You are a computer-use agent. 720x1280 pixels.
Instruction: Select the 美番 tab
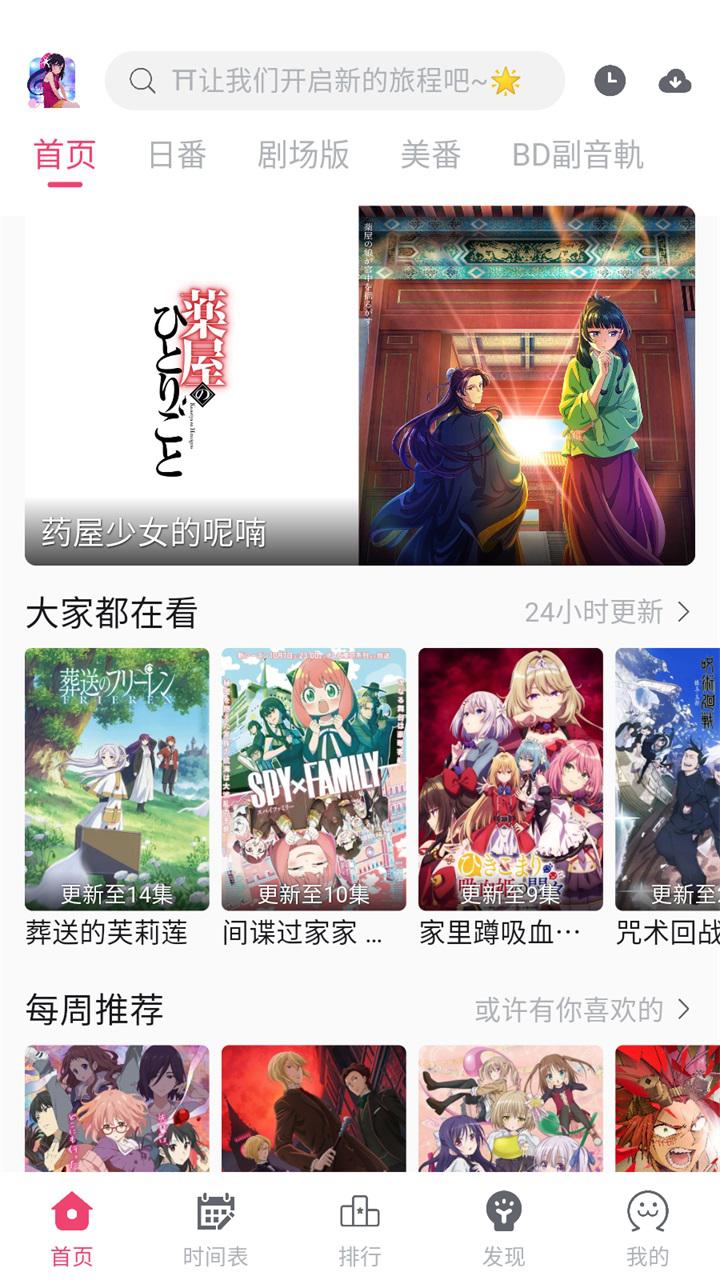[x=430, y=155]
